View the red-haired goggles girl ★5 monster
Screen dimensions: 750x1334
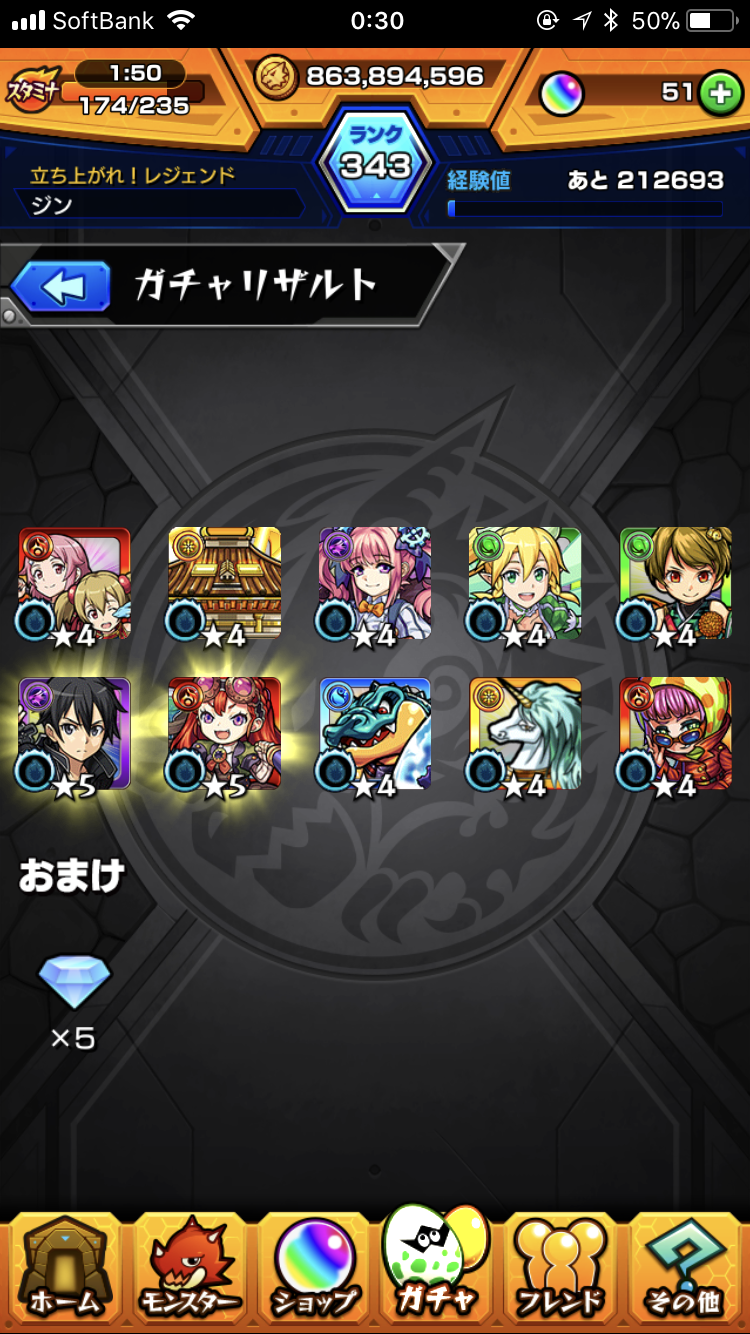click(224, 733)
